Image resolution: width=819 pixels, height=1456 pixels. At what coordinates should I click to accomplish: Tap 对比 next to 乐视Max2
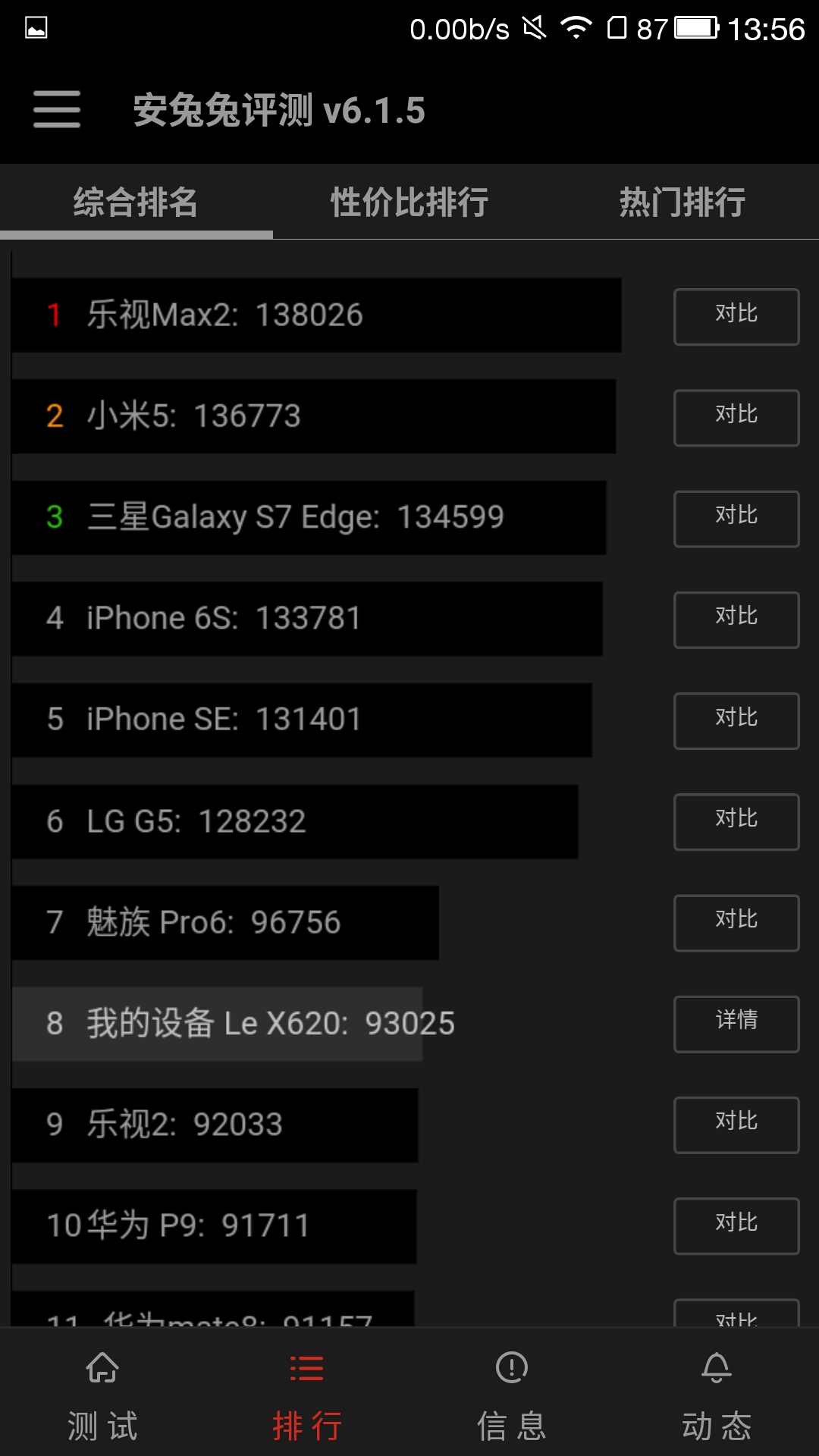click(x=736, y=316)
